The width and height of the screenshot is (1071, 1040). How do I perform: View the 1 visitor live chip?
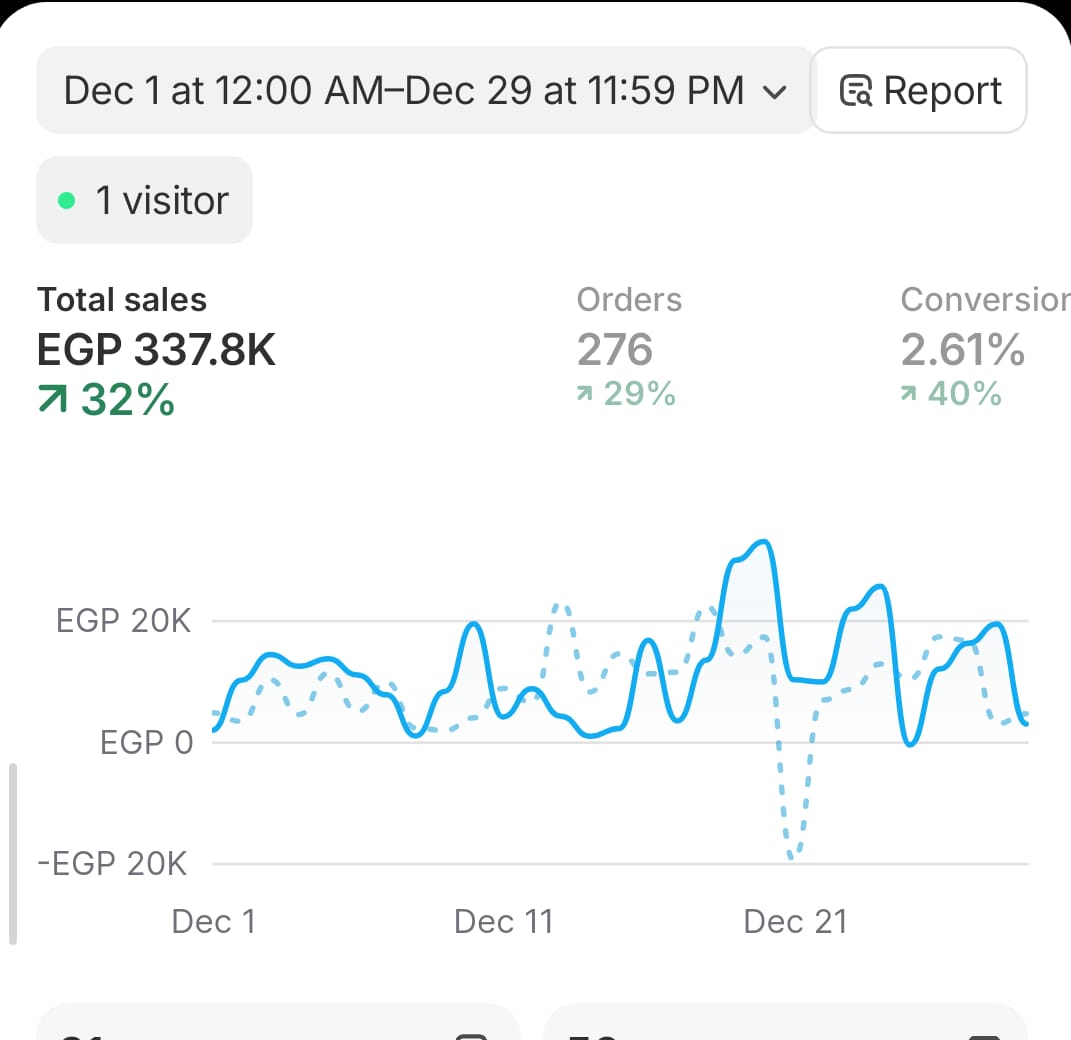point(145,201)
